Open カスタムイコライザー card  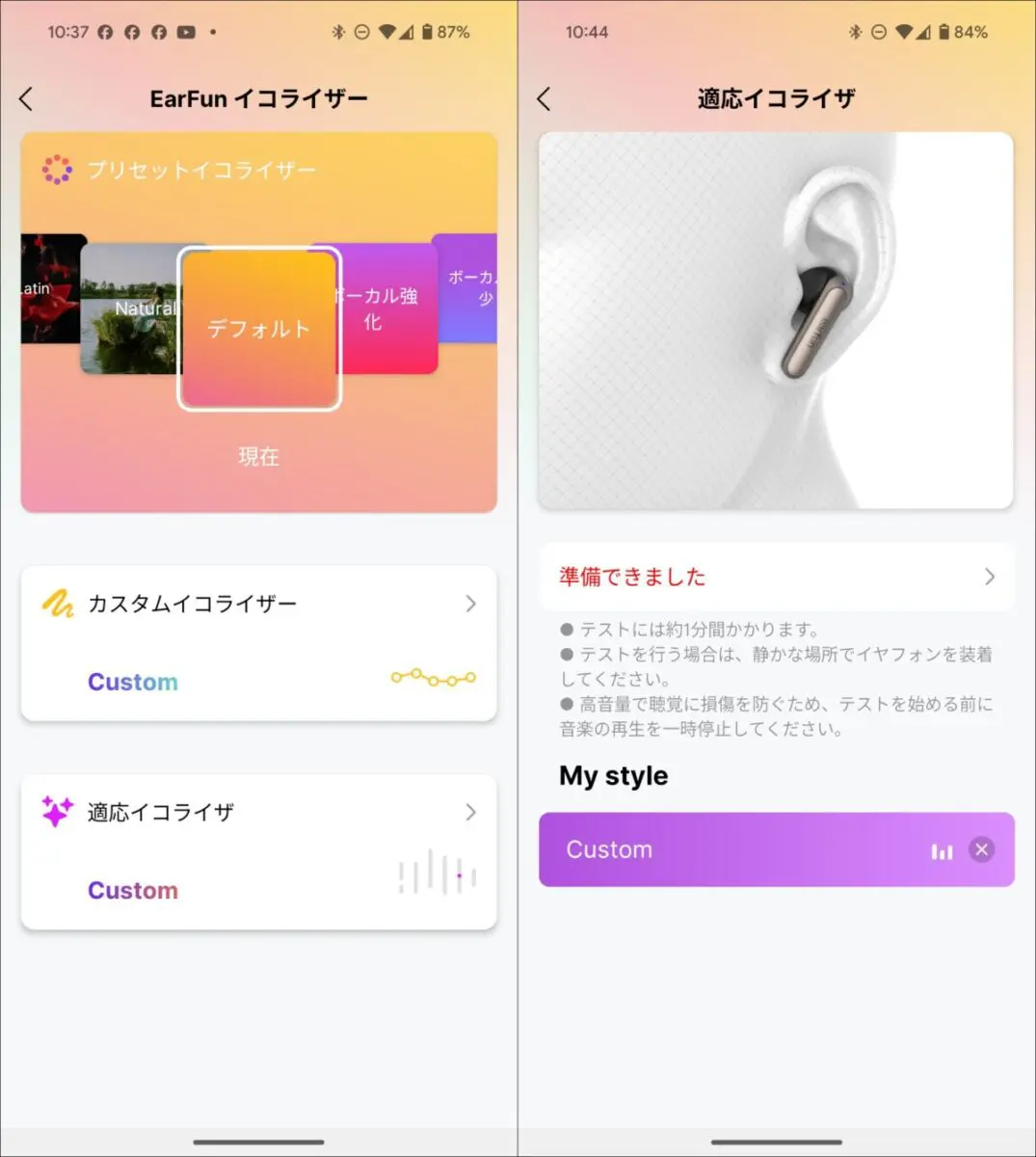pos(258,642)
